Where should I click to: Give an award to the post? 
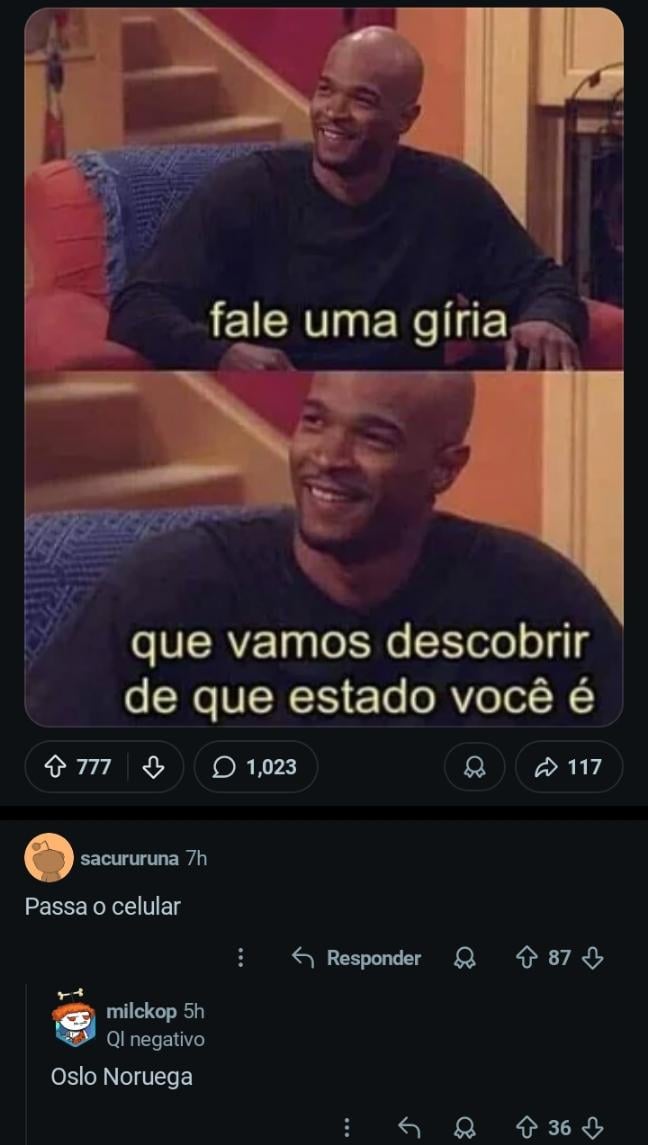click(474, 767)
